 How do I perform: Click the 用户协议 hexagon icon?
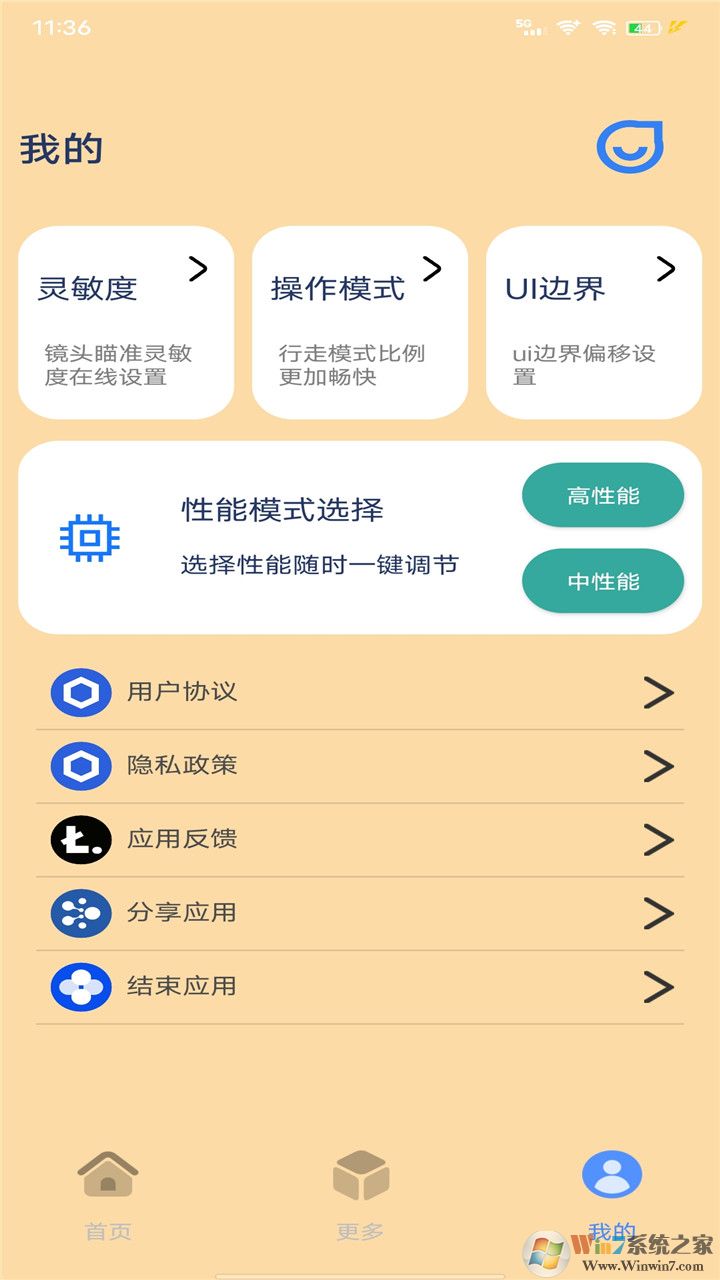(x=80, y=692)
